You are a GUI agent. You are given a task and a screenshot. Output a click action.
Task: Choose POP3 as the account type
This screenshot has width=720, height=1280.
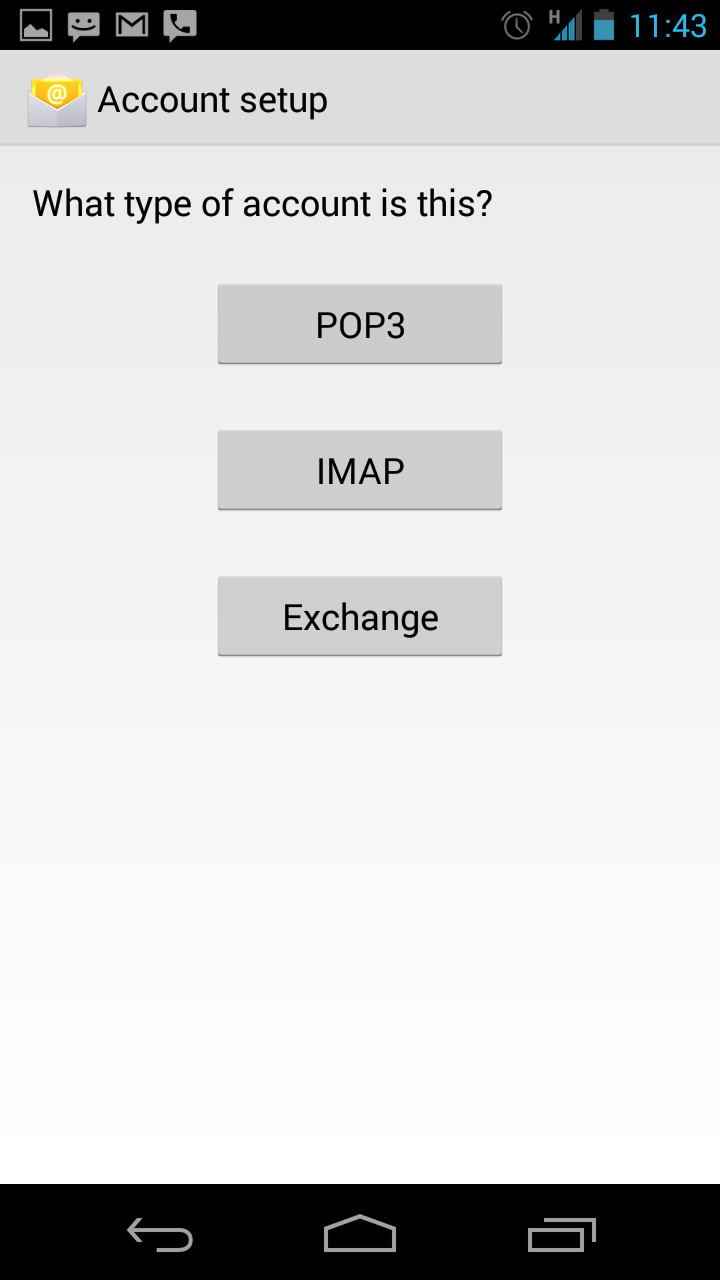click(360, 324)
